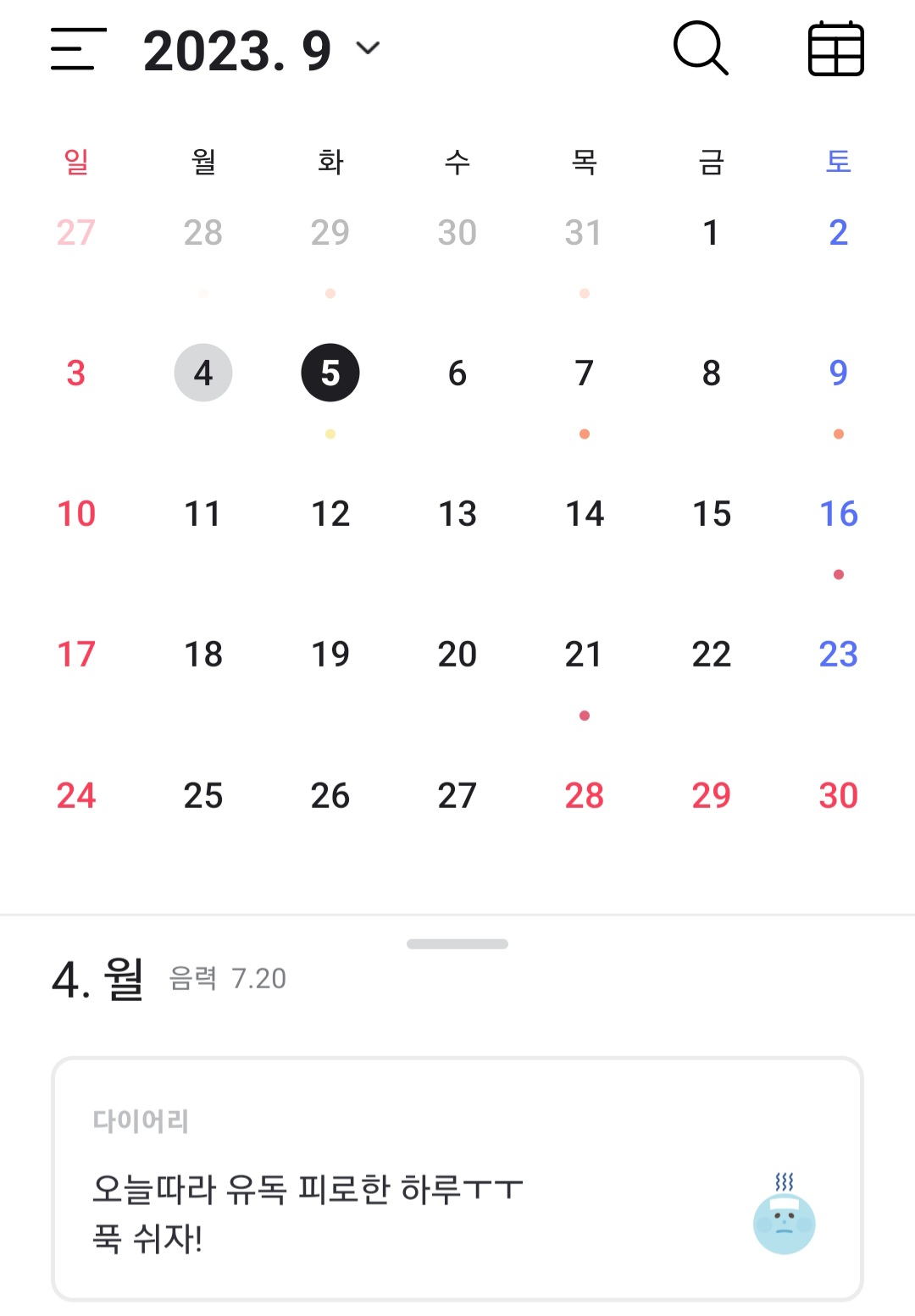
Task: Choose September 28 holiday date
Action: coord(585,795)
